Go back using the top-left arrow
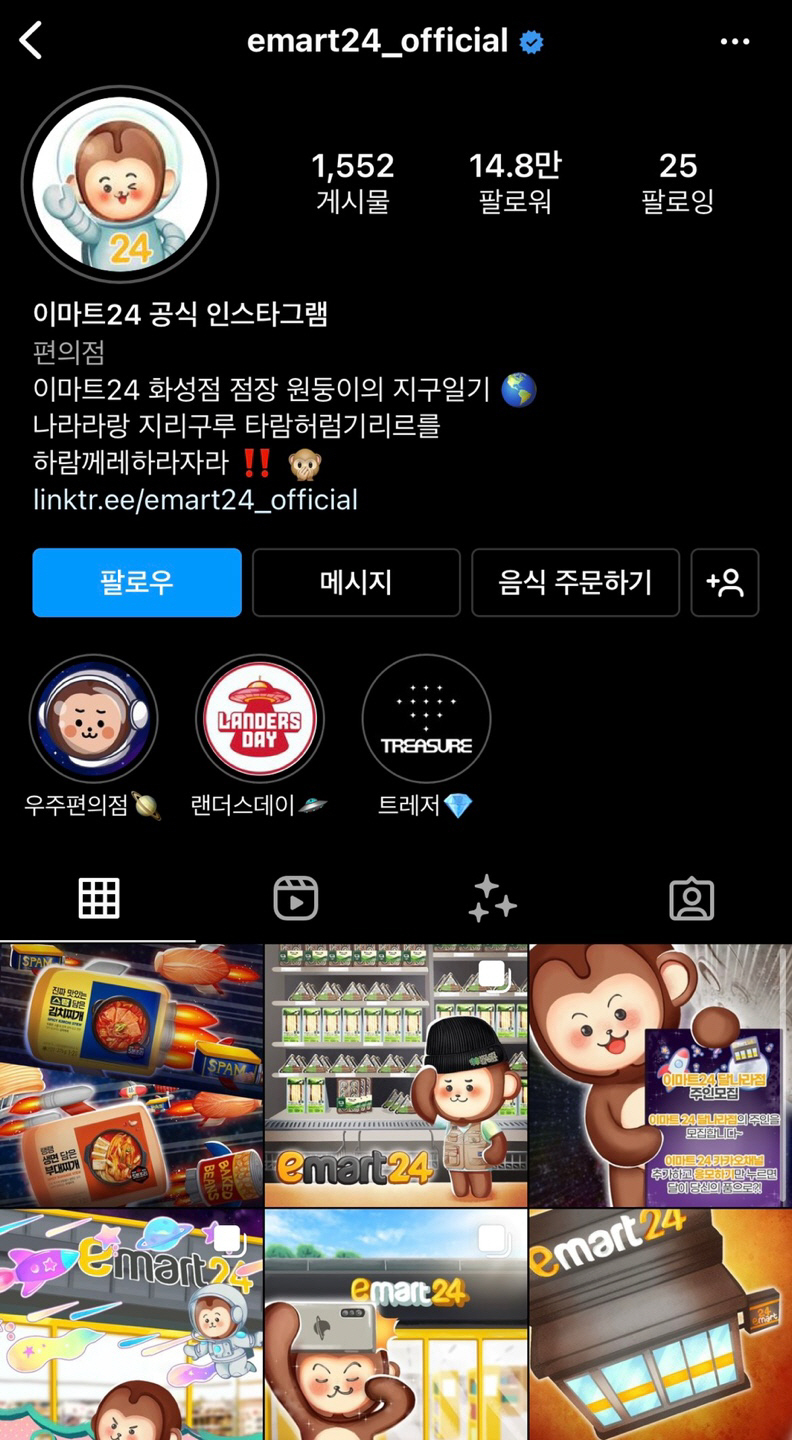The image size is (792, 1440). tap(32, 42)
